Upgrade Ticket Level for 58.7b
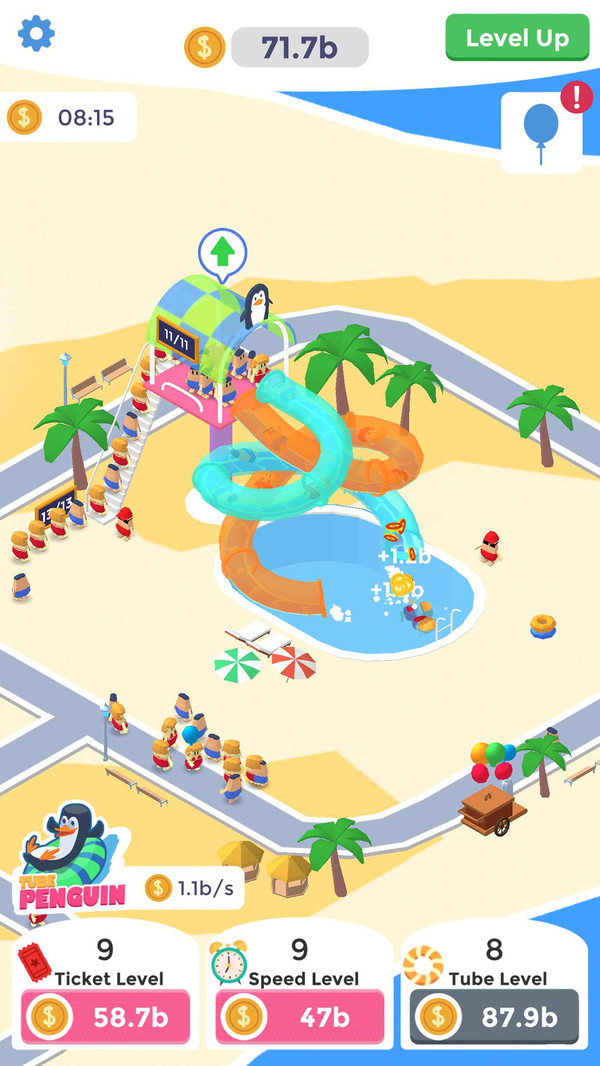Image resolution: width=600 pixels, height=1066 pixels. coord(105,1016)
